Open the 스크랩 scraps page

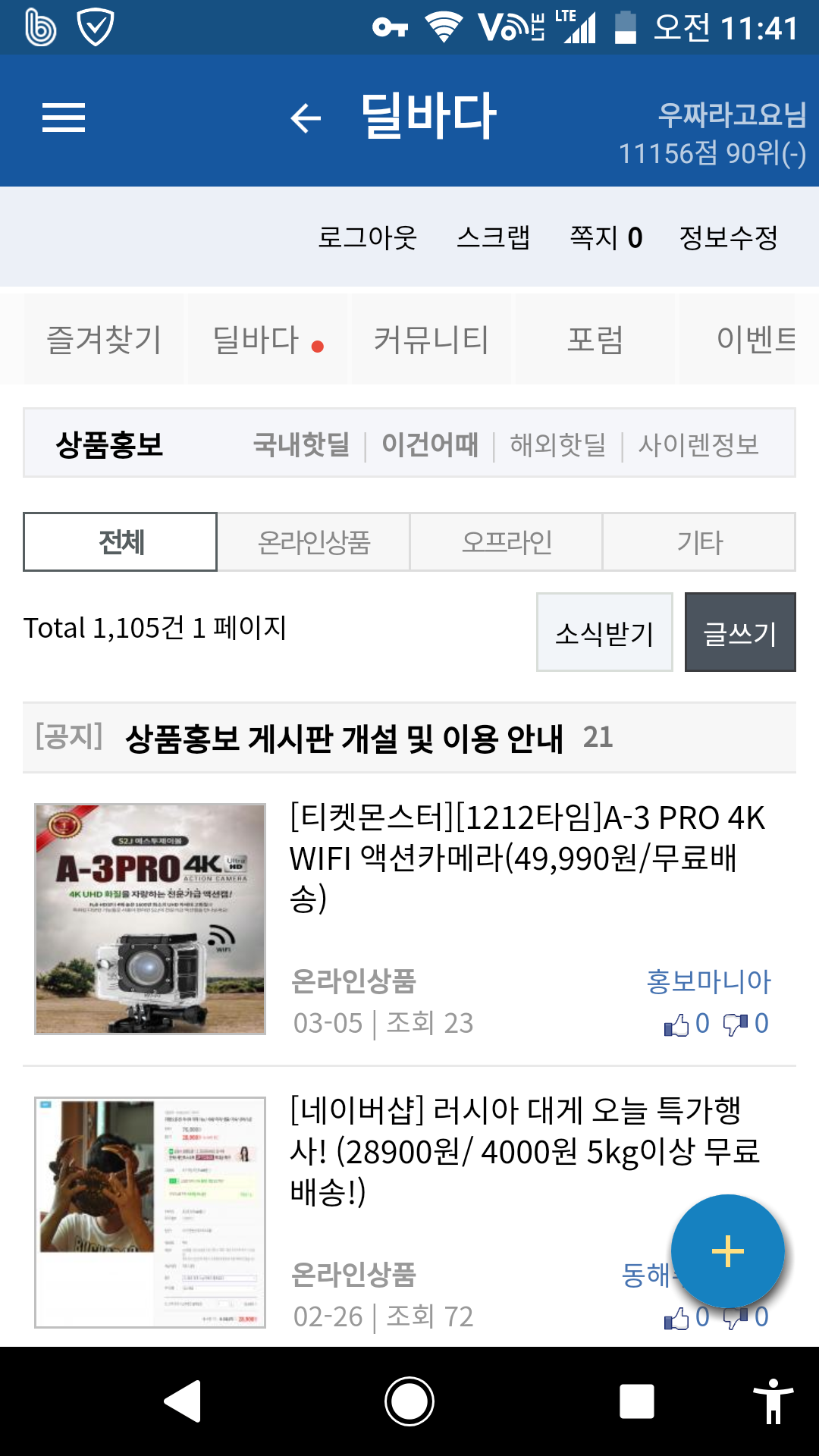tap(494, 237)
